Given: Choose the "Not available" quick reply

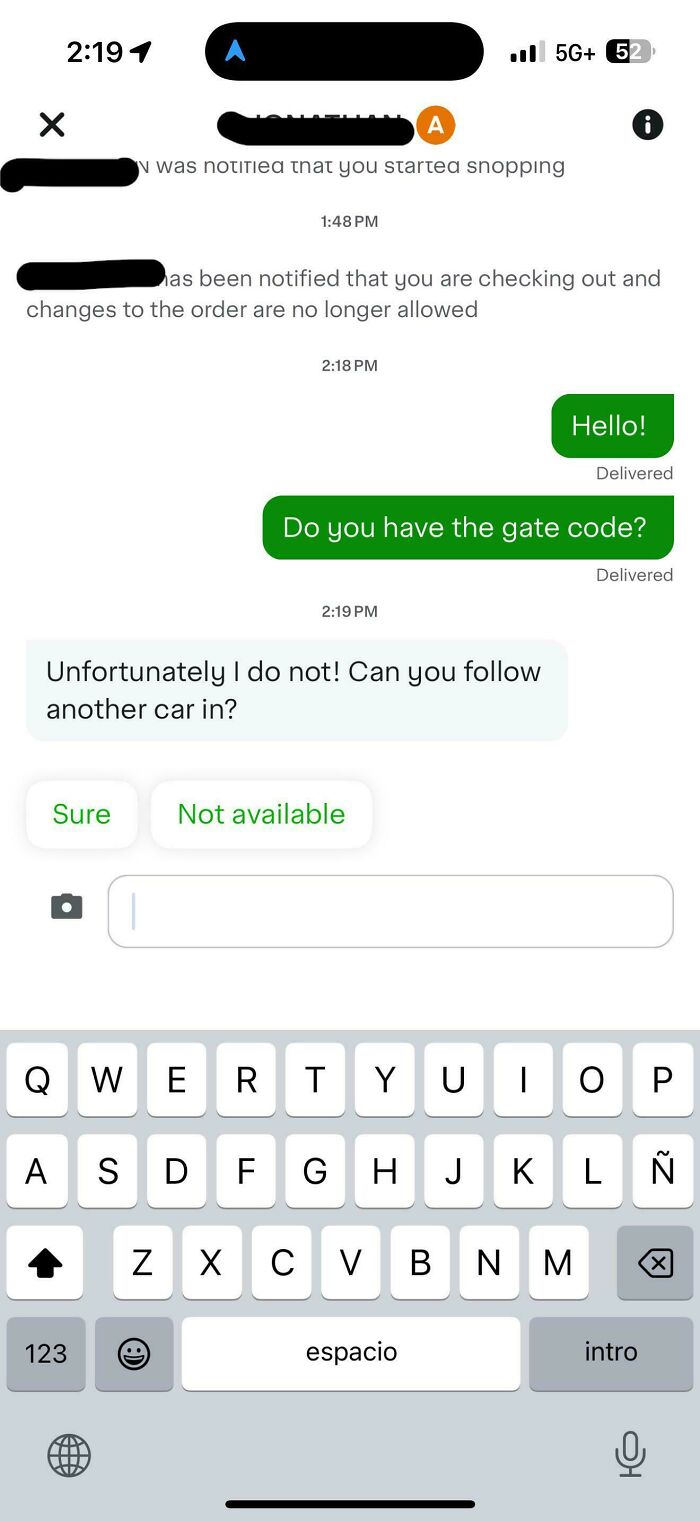Looking at the screenshot, I should (261, 814).
